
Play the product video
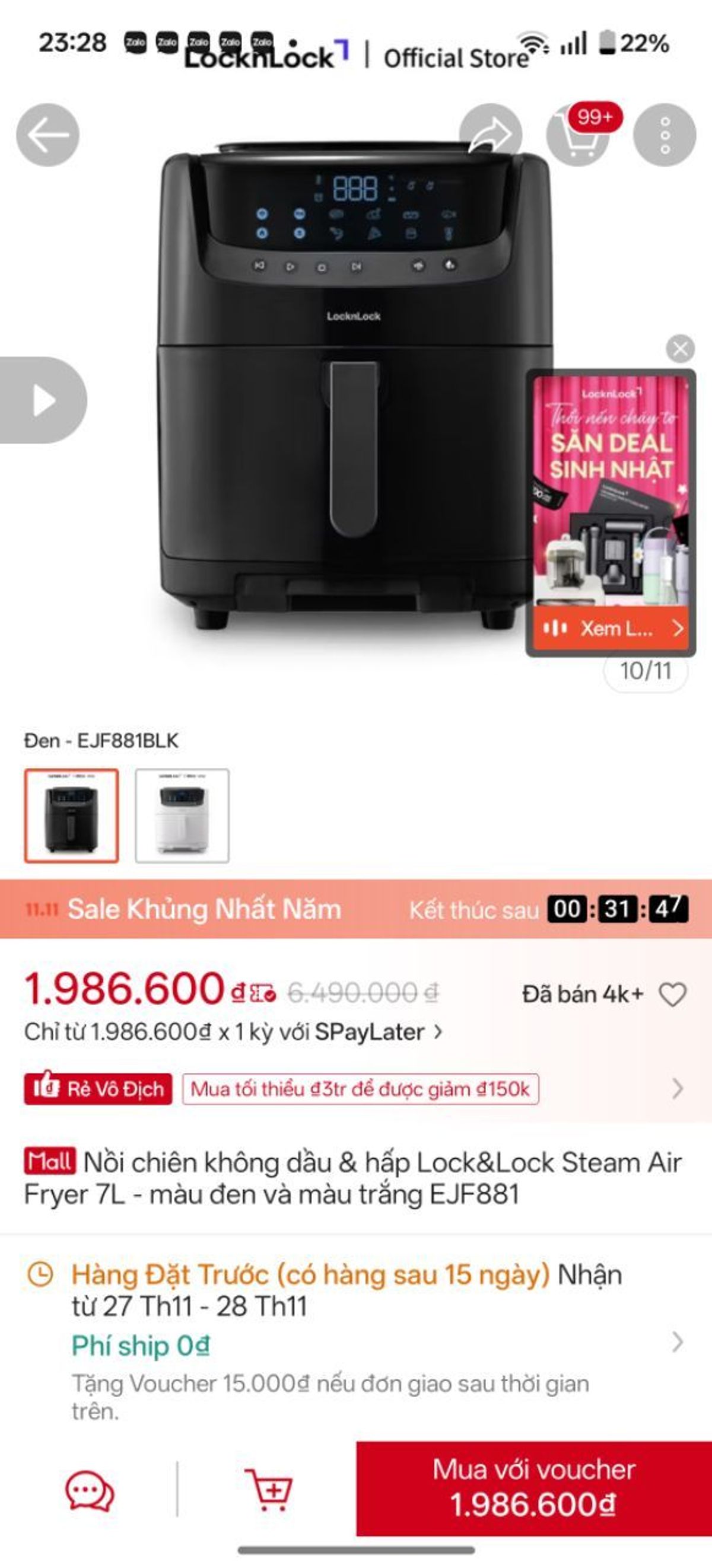(43, 400)
